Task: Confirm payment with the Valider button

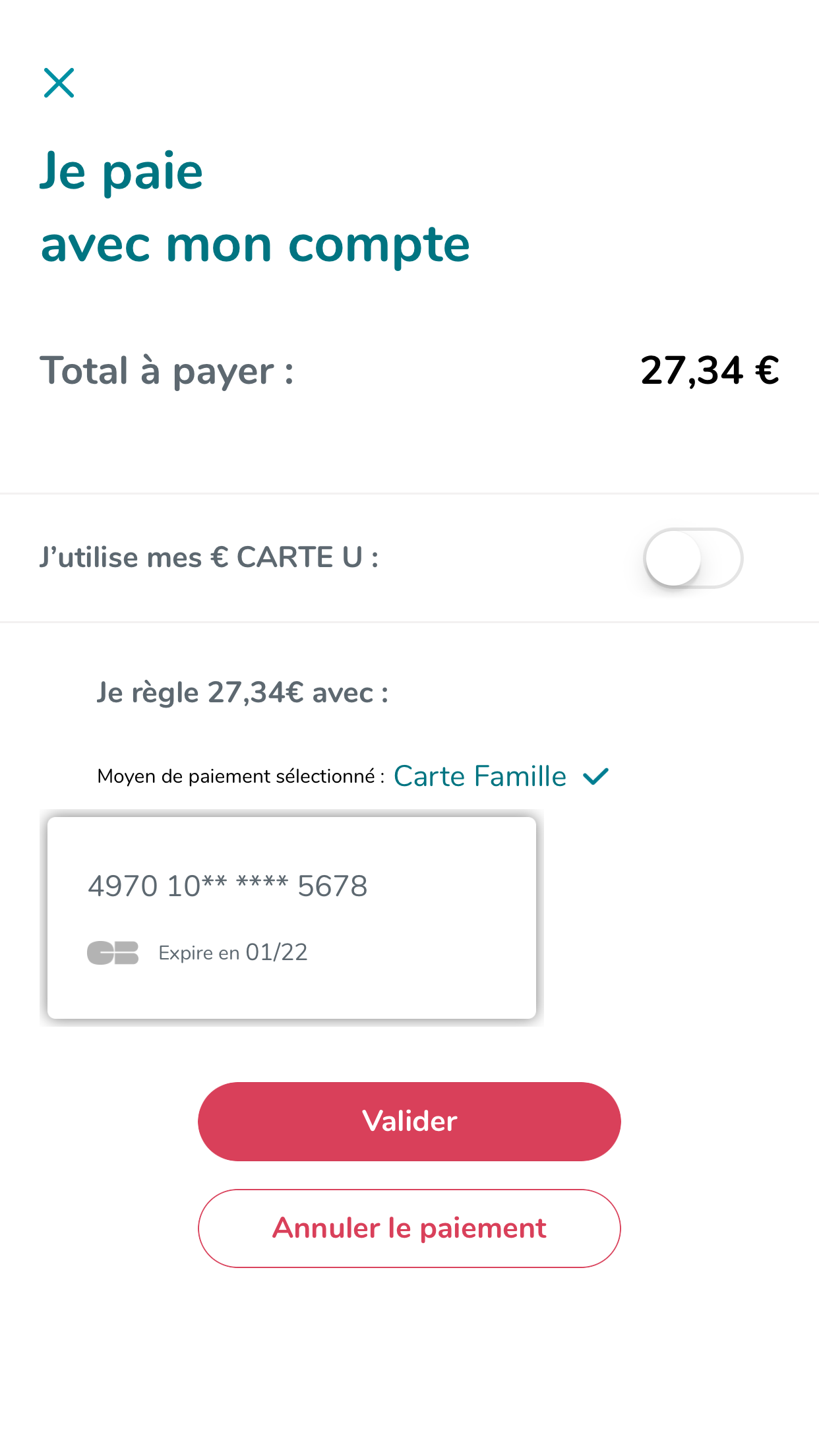Action: [409, 1121]
